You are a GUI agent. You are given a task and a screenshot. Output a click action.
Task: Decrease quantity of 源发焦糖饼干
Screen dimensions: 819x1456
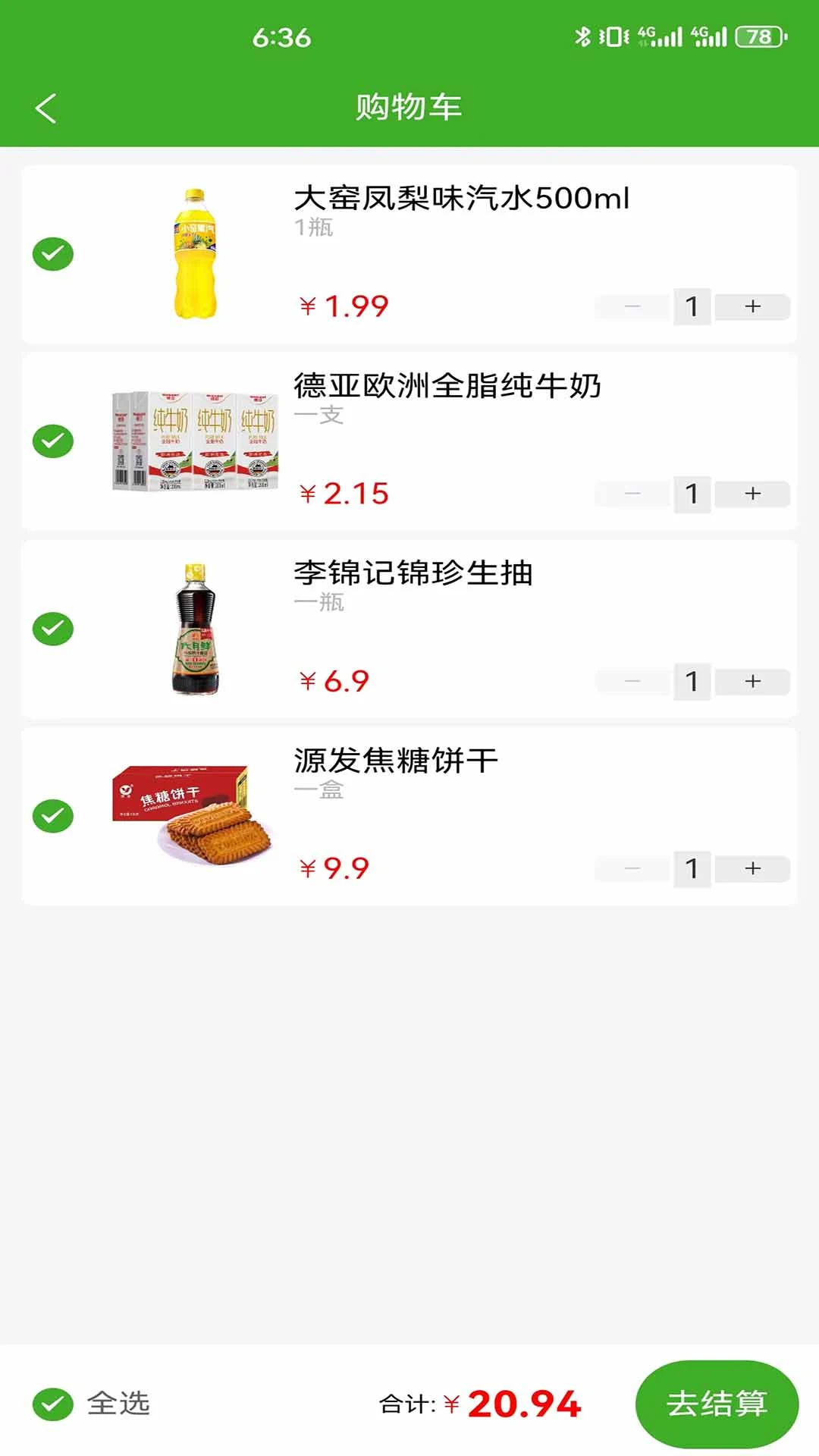(632, 869)
